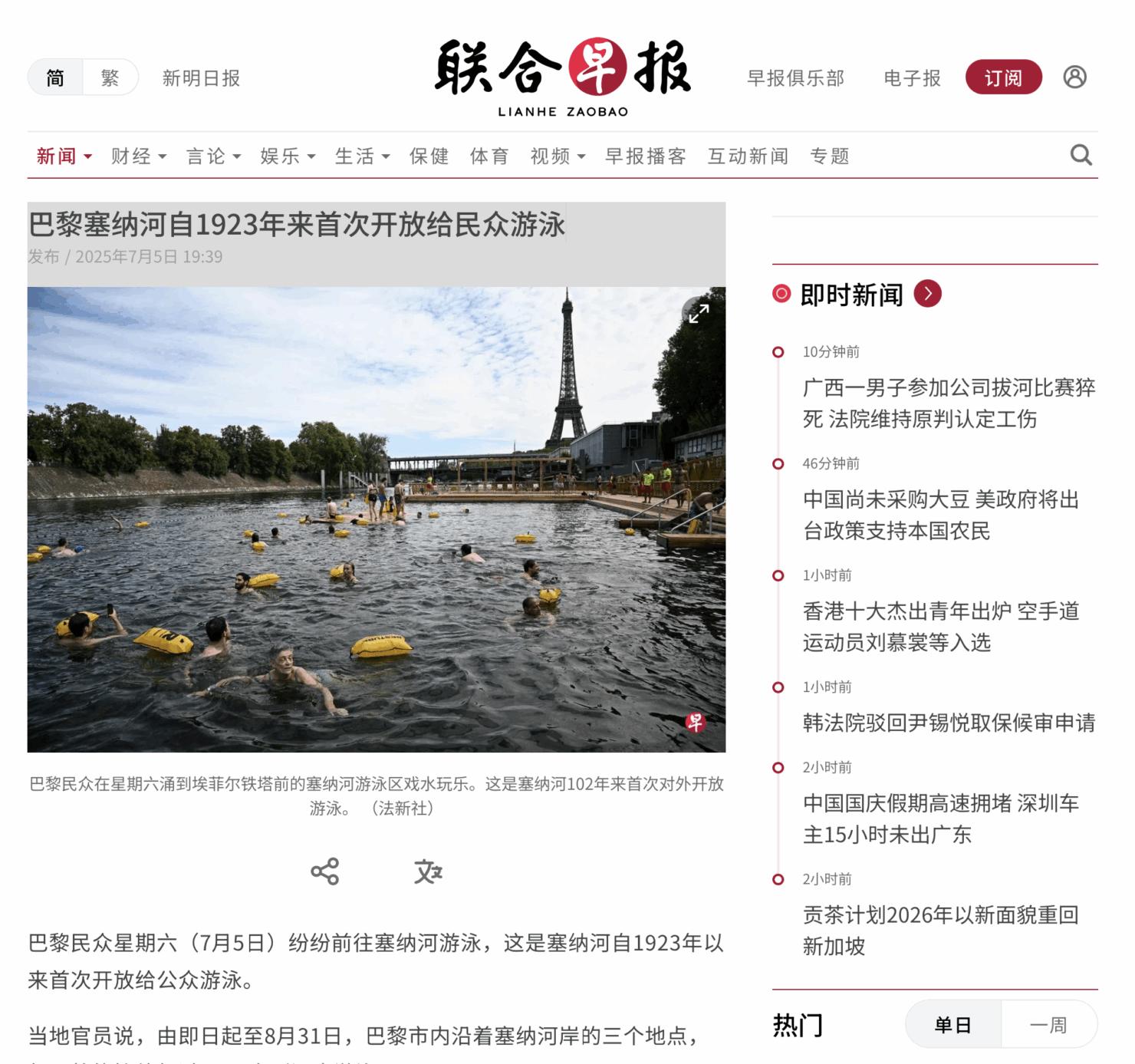Viewport: 1135px width, 1064px height.
Task: Open the 即时新闻 arrow button
Action: (x=927, y=294)
